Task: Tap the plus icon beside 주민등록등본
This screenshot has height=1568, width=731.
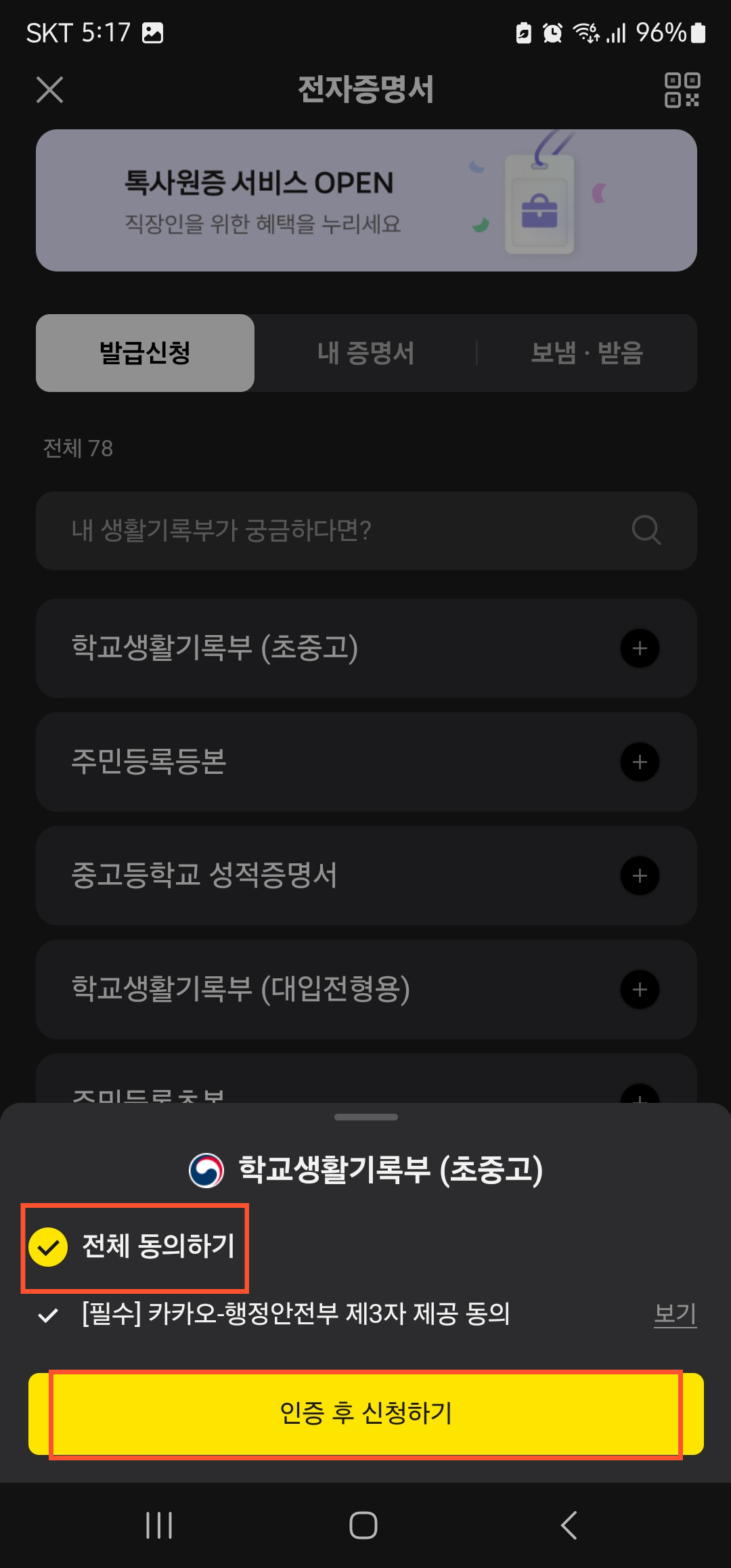Action: [639, 762]
